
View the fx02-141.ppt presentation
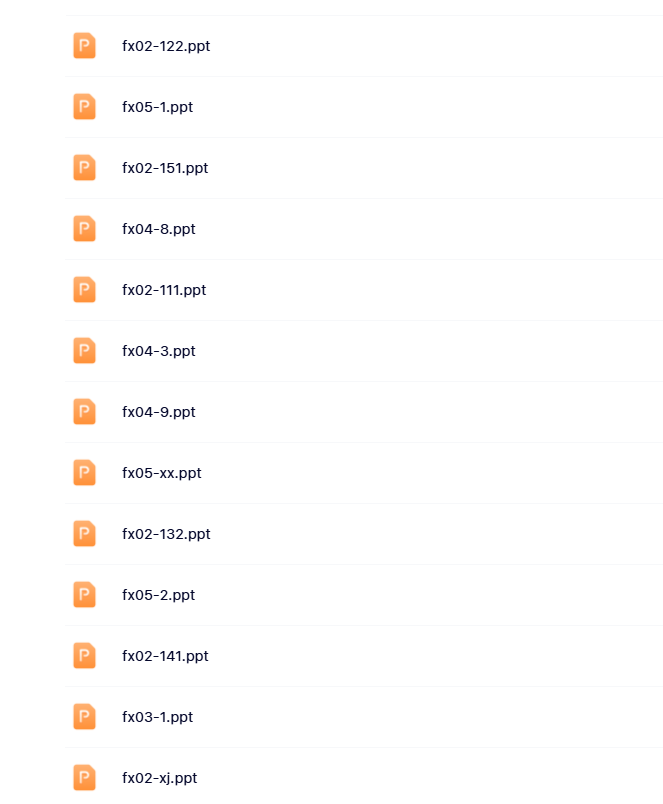click(x=165, y=656)
